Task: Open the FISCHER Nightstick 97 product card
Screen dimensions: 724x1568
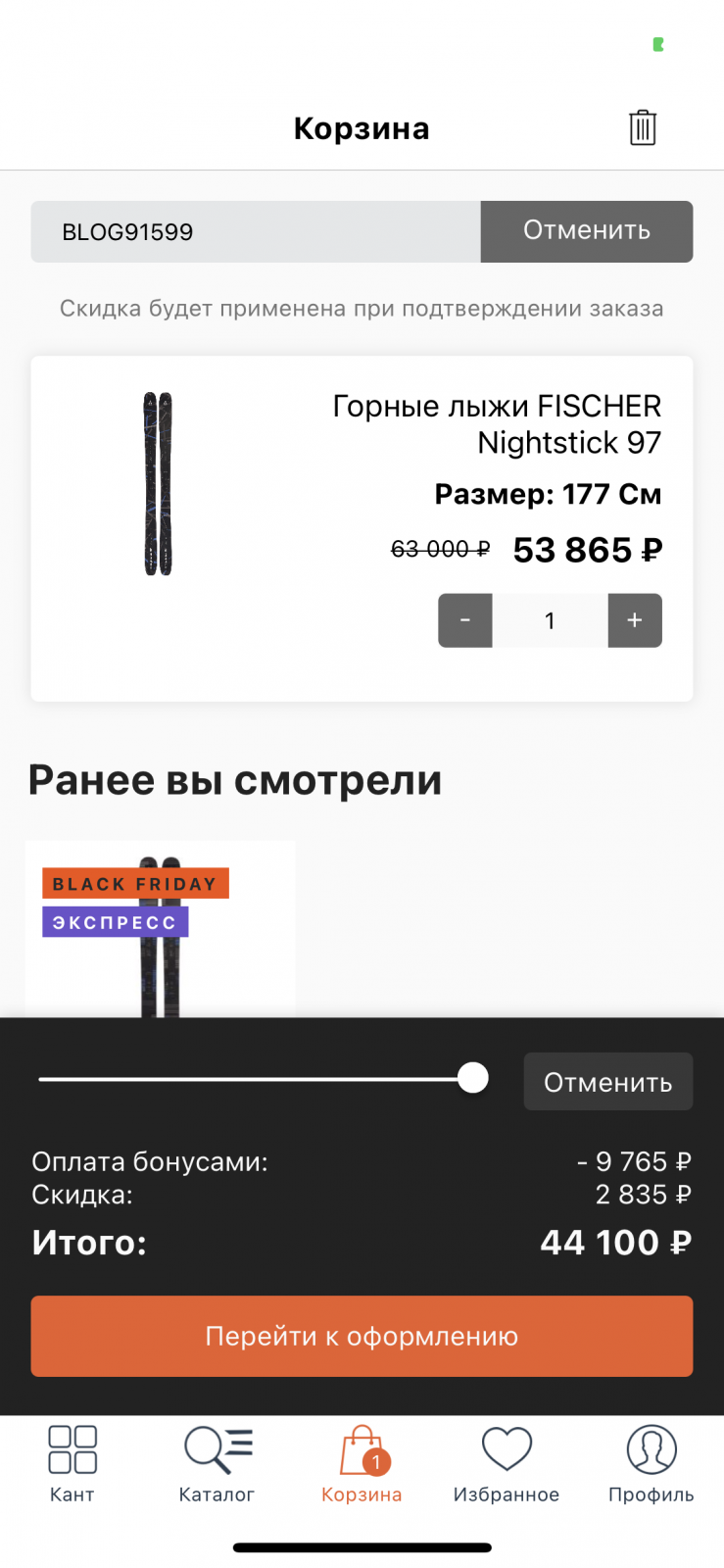Action: tap(362, 528)
